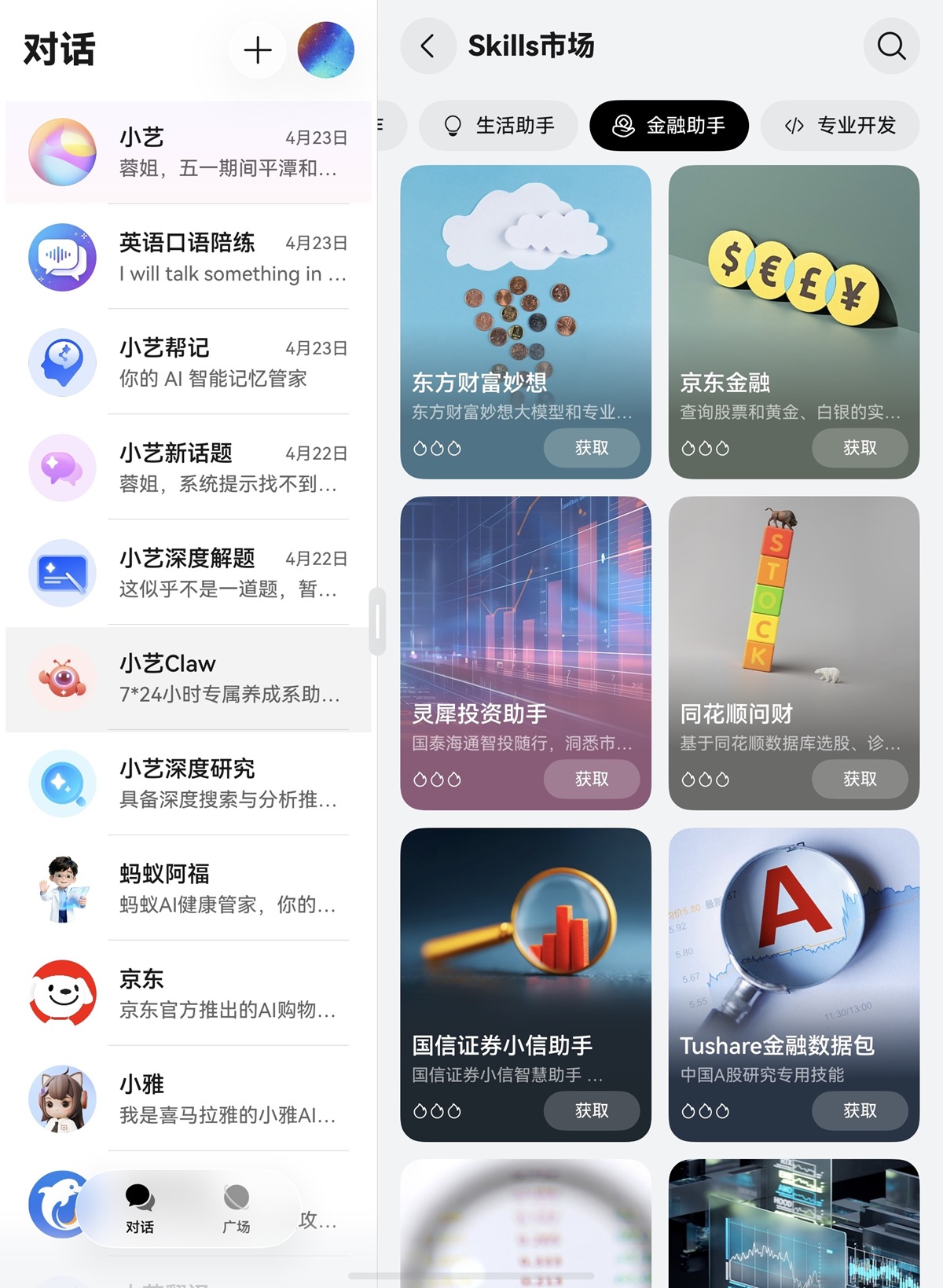
Task: Get the 东方财富妙想 skill with 获取
Action: pos(592,448)
